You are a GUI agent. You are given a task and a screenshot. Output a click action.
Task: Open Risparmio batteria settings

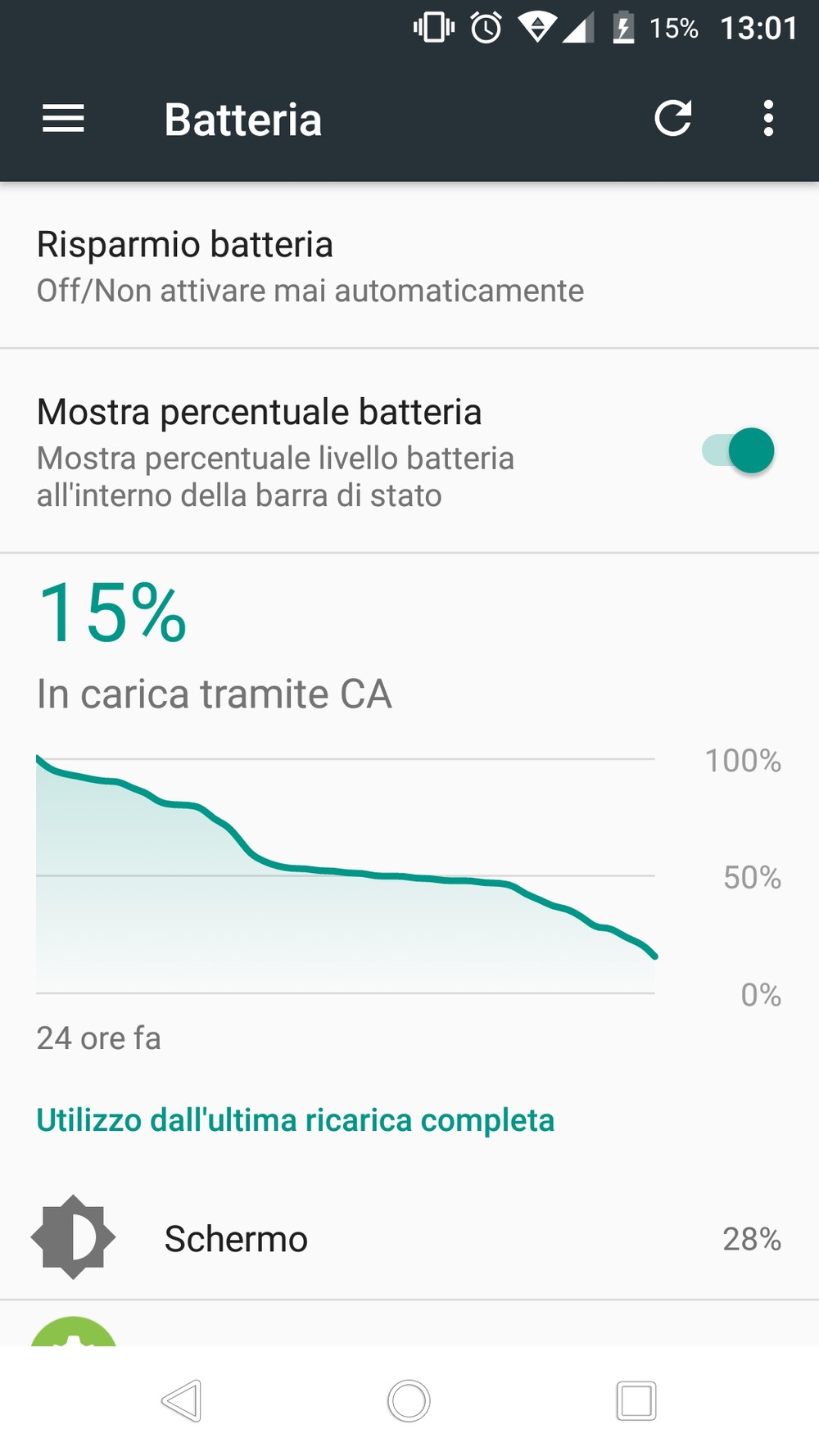(409, 266)
